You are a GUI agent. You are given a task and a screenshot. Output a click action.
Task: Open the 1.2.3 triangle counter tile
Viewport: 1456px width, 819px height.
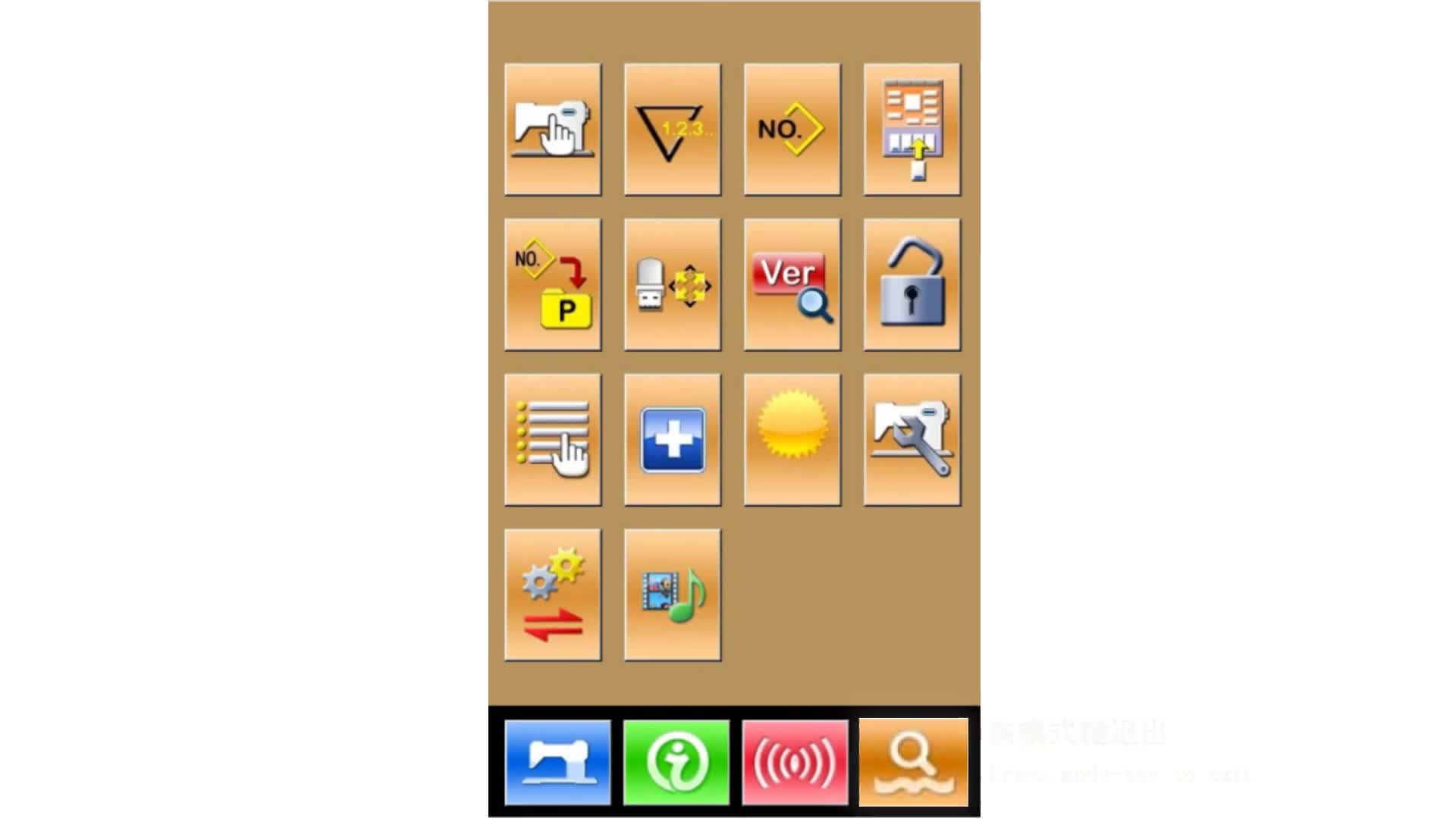click(x=673, y=130)
